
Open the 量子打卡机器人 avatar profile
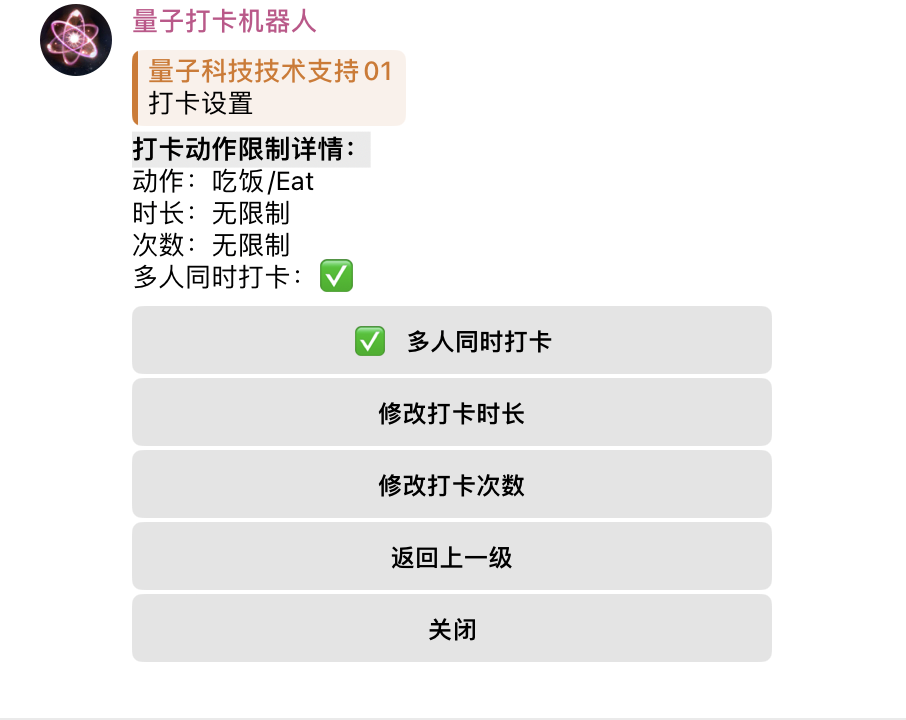(x=76, y=40)
